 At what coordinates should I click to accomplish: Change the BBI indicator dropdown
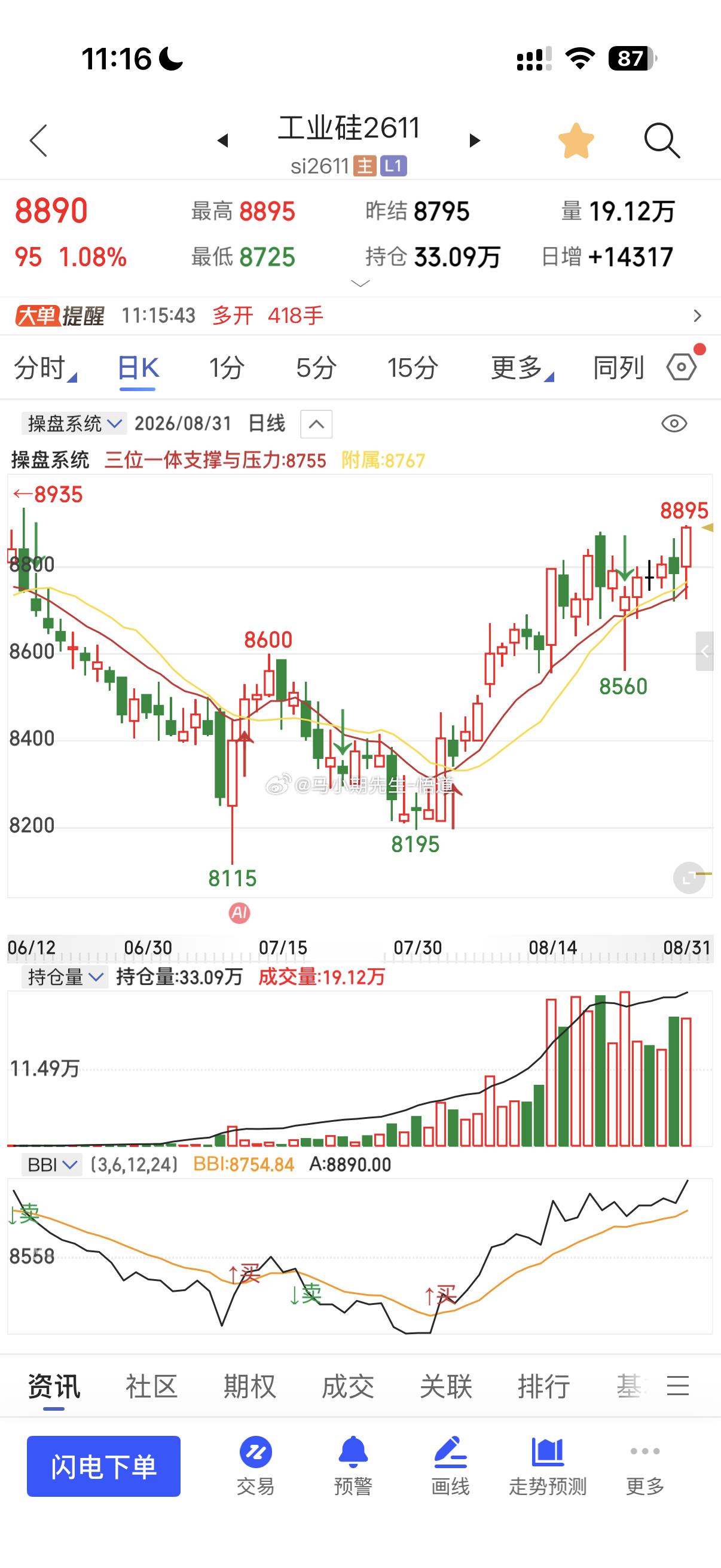click(x=52, y=1164)
